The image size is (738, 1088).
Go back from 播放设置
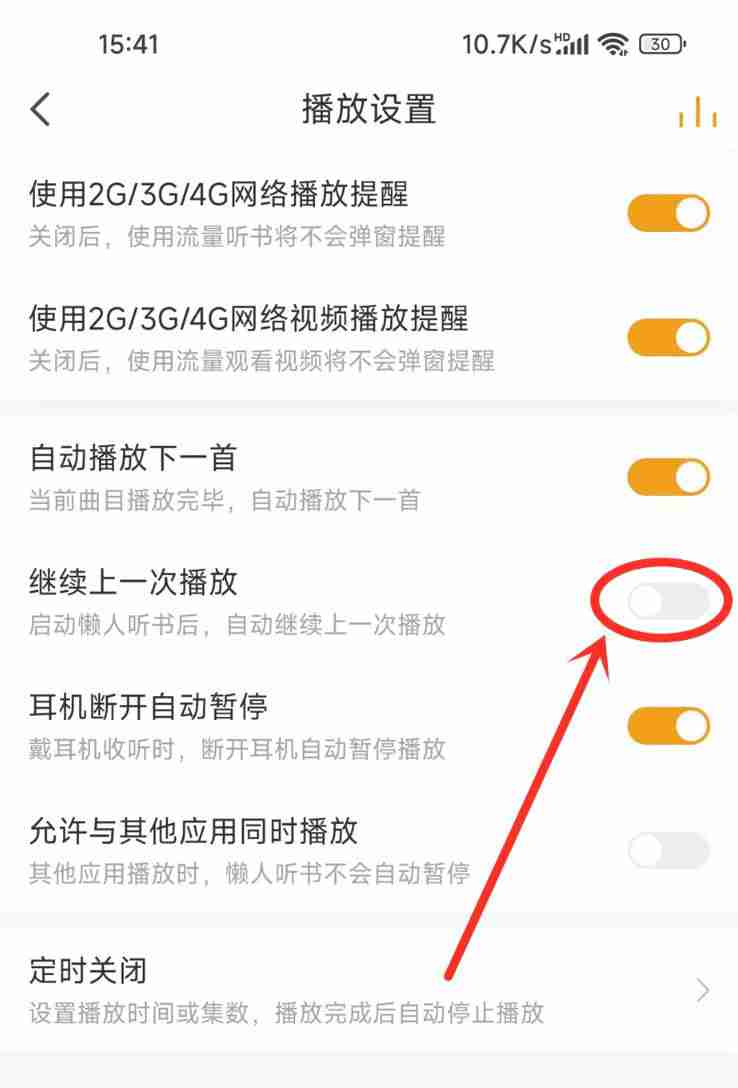41,109
